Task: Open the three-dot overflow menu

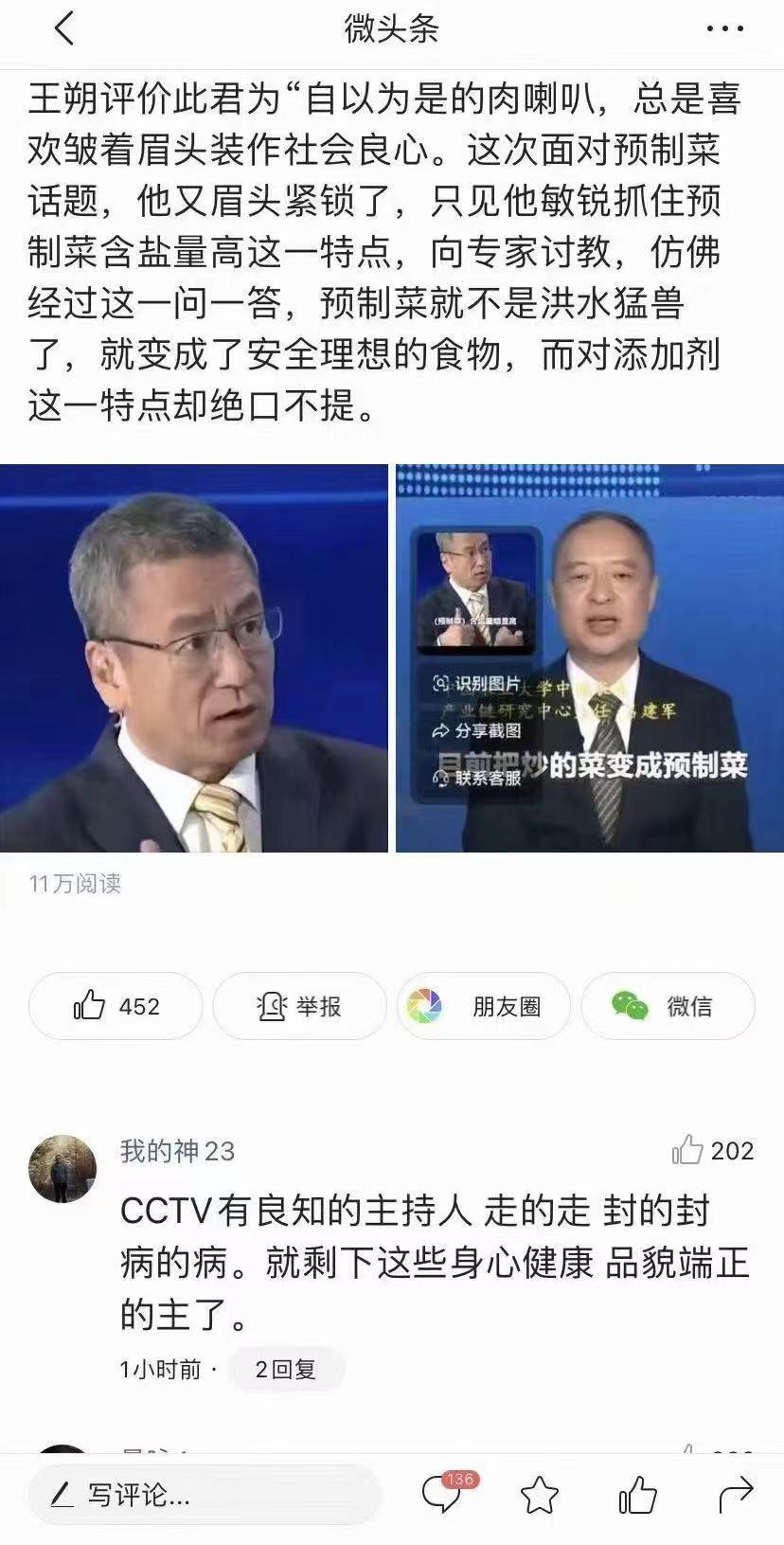Action: click(725, 28)
